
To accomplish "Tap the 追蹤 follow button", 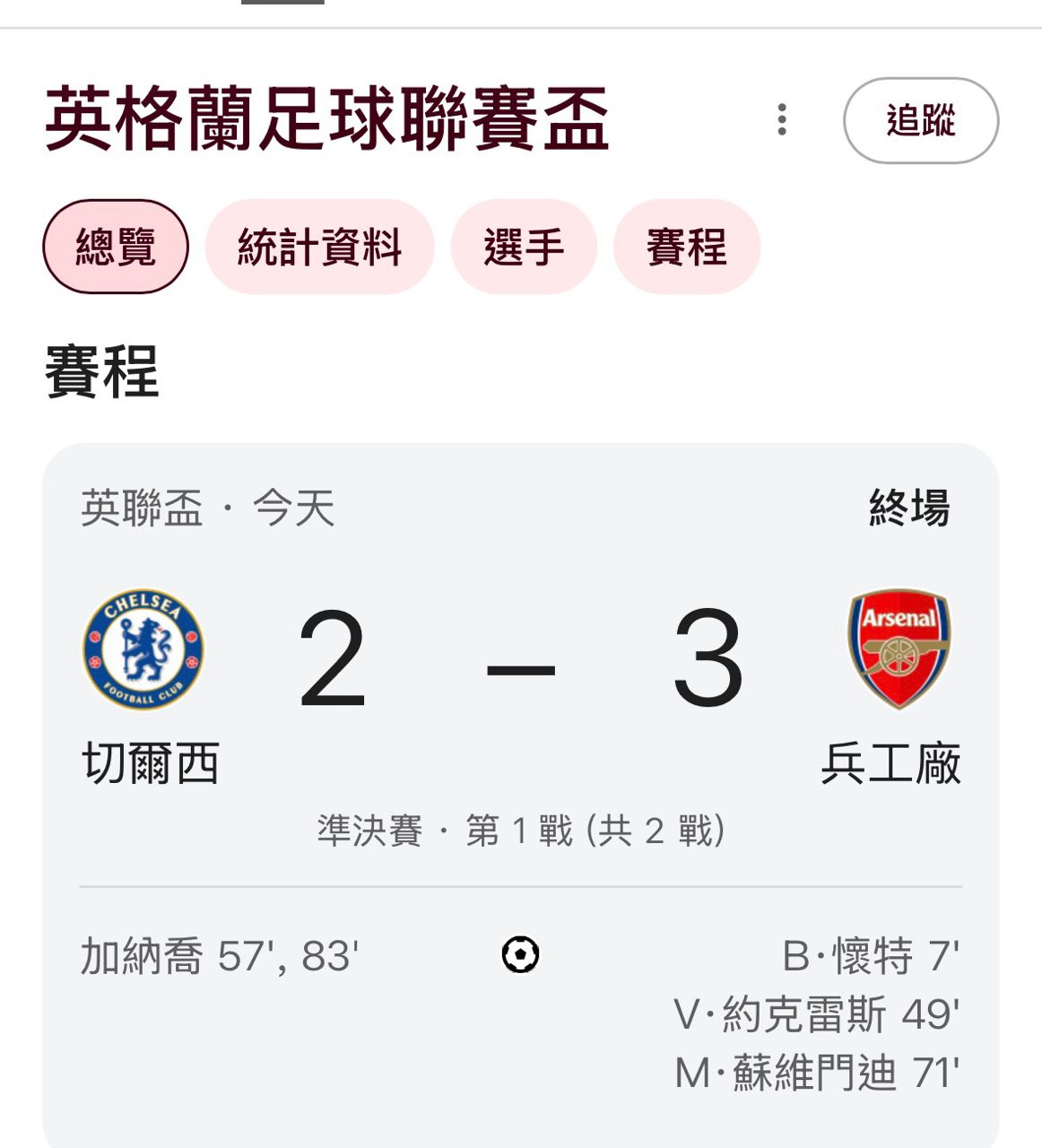I will click(x=921, y=120).
